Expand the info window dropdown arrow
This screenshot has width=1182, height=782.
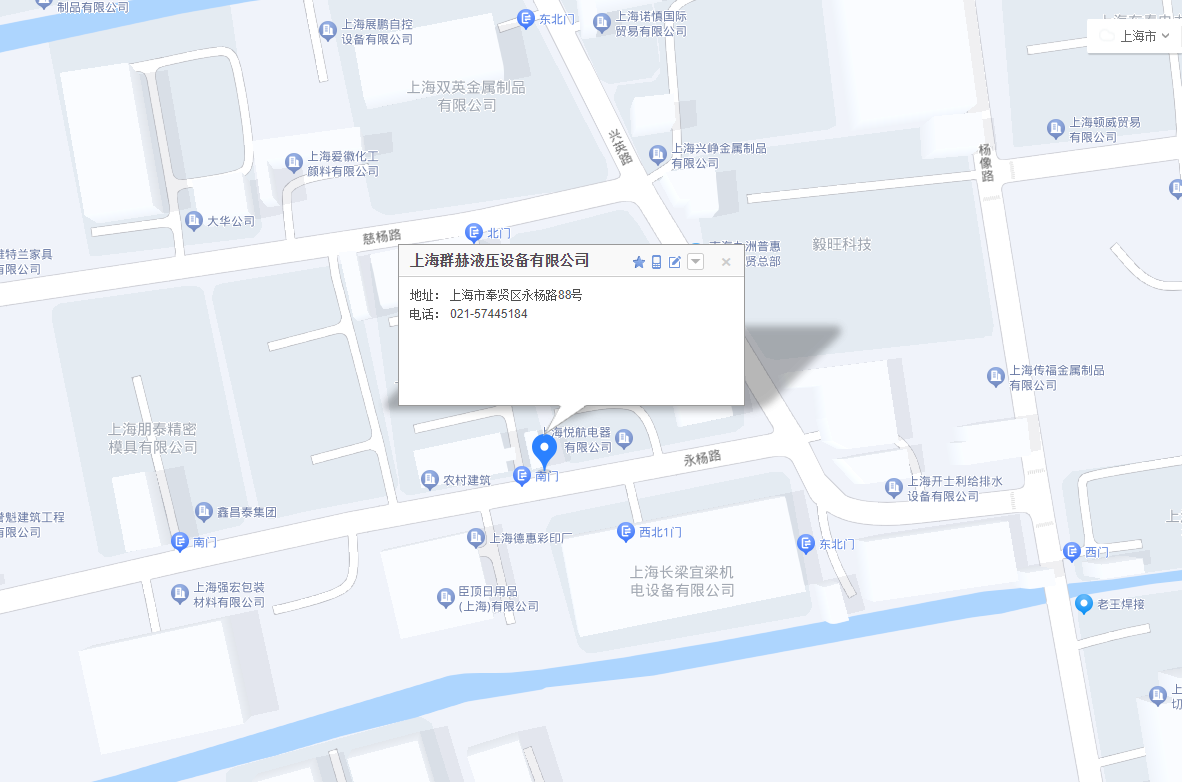(x=695, y=262)
